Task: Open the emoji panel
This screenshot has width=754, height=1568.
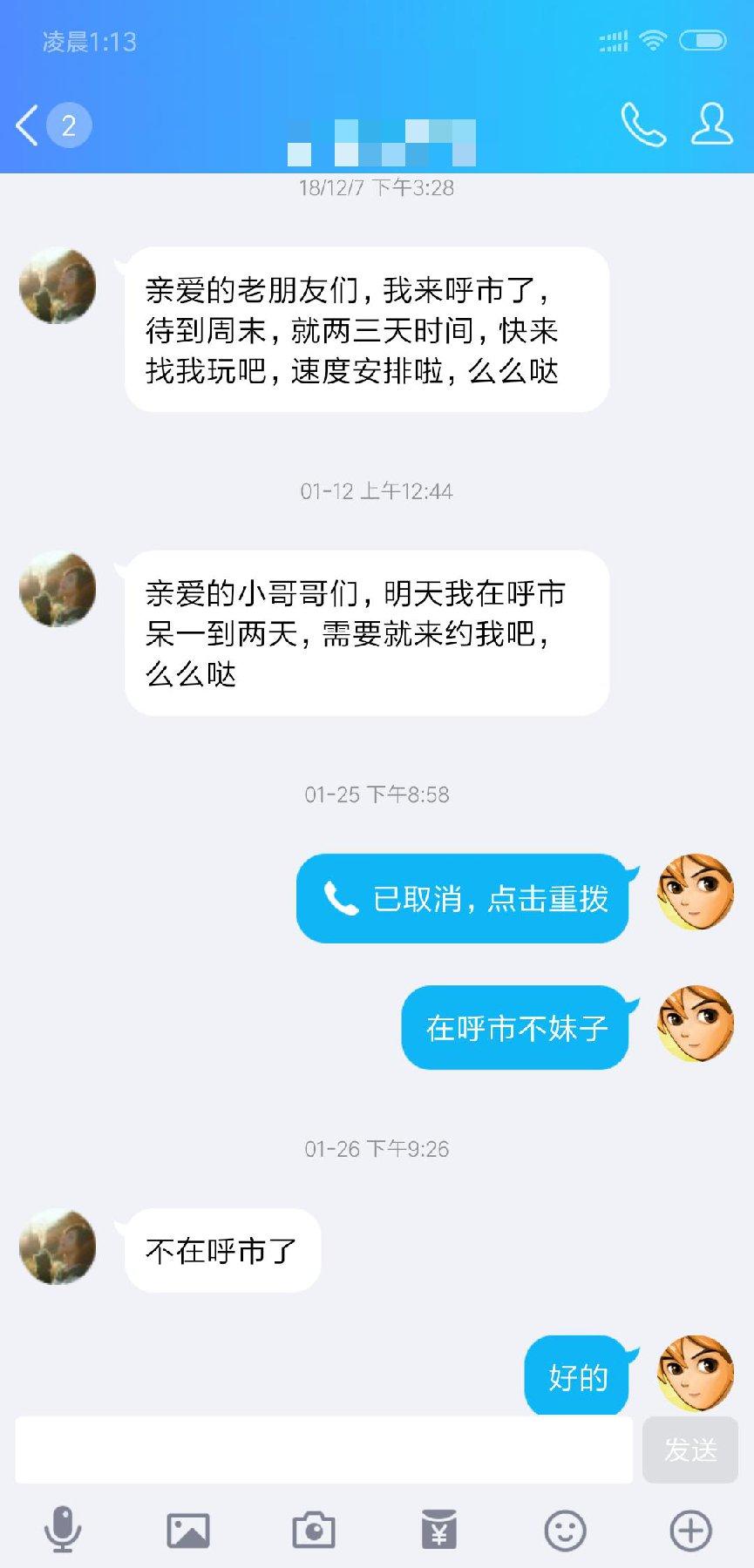Action: click(565, 1530)
